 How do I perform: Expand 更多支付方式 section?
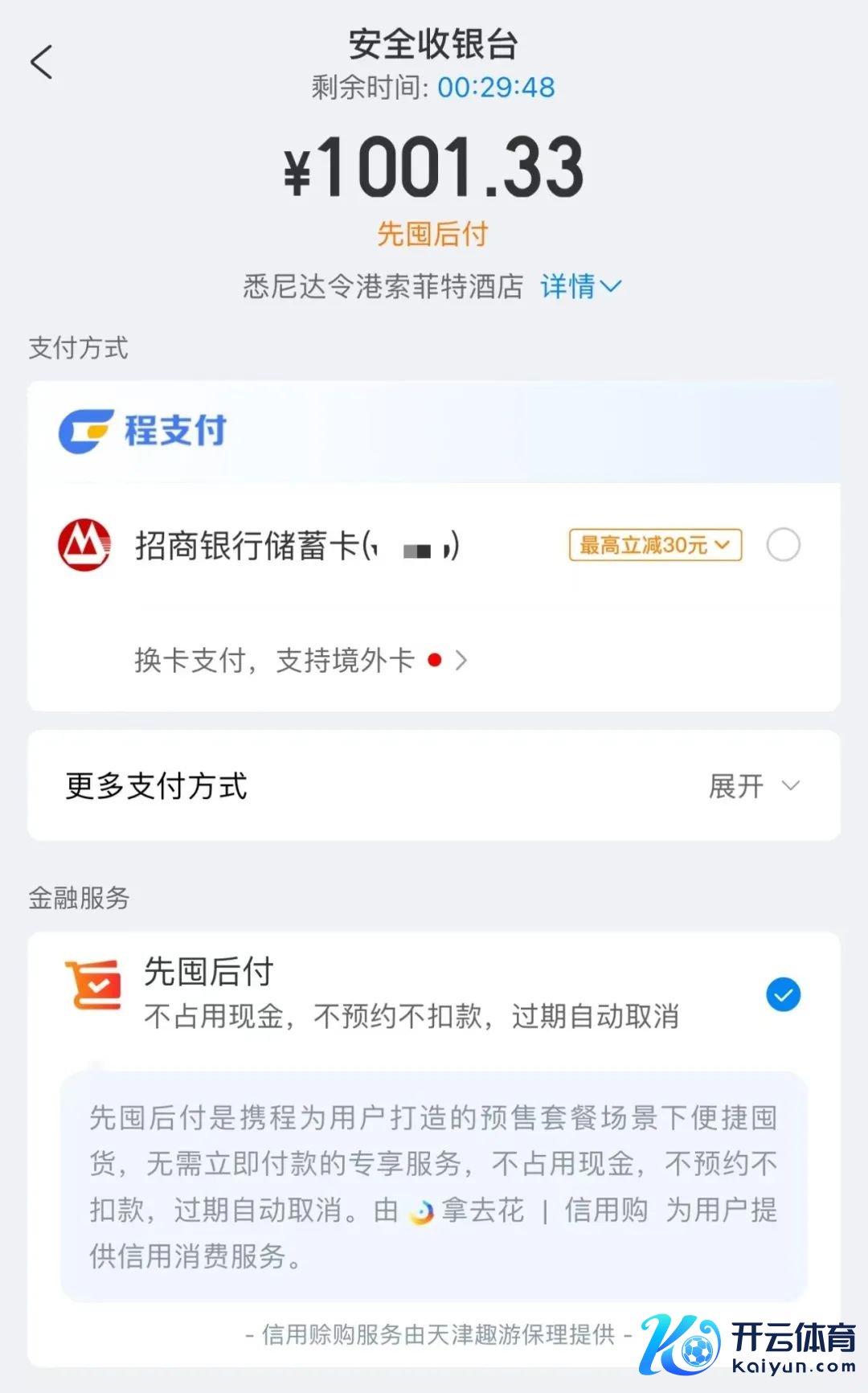tap(434, 785)
